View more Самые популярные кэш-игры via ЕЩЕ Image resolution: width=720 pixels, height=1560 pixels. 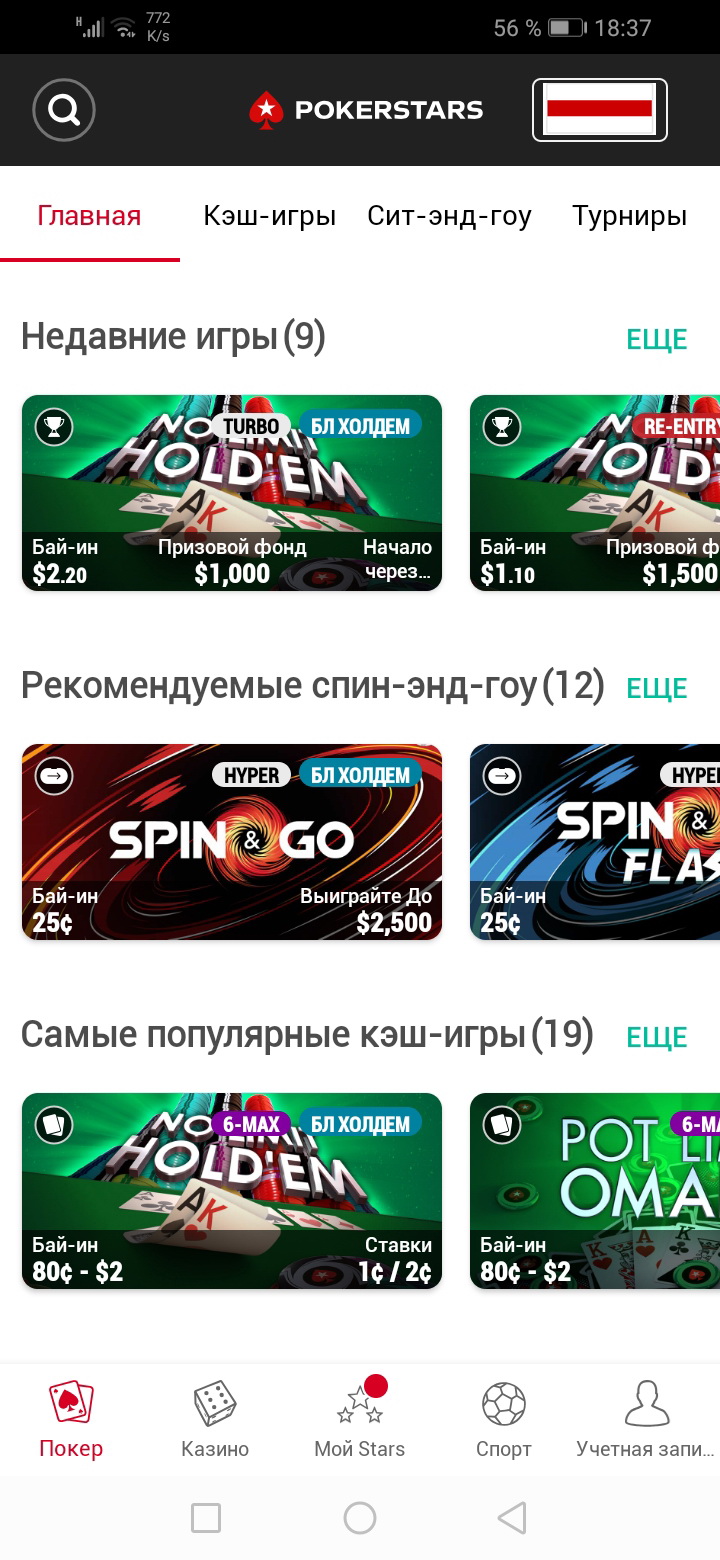(656, 1038)
